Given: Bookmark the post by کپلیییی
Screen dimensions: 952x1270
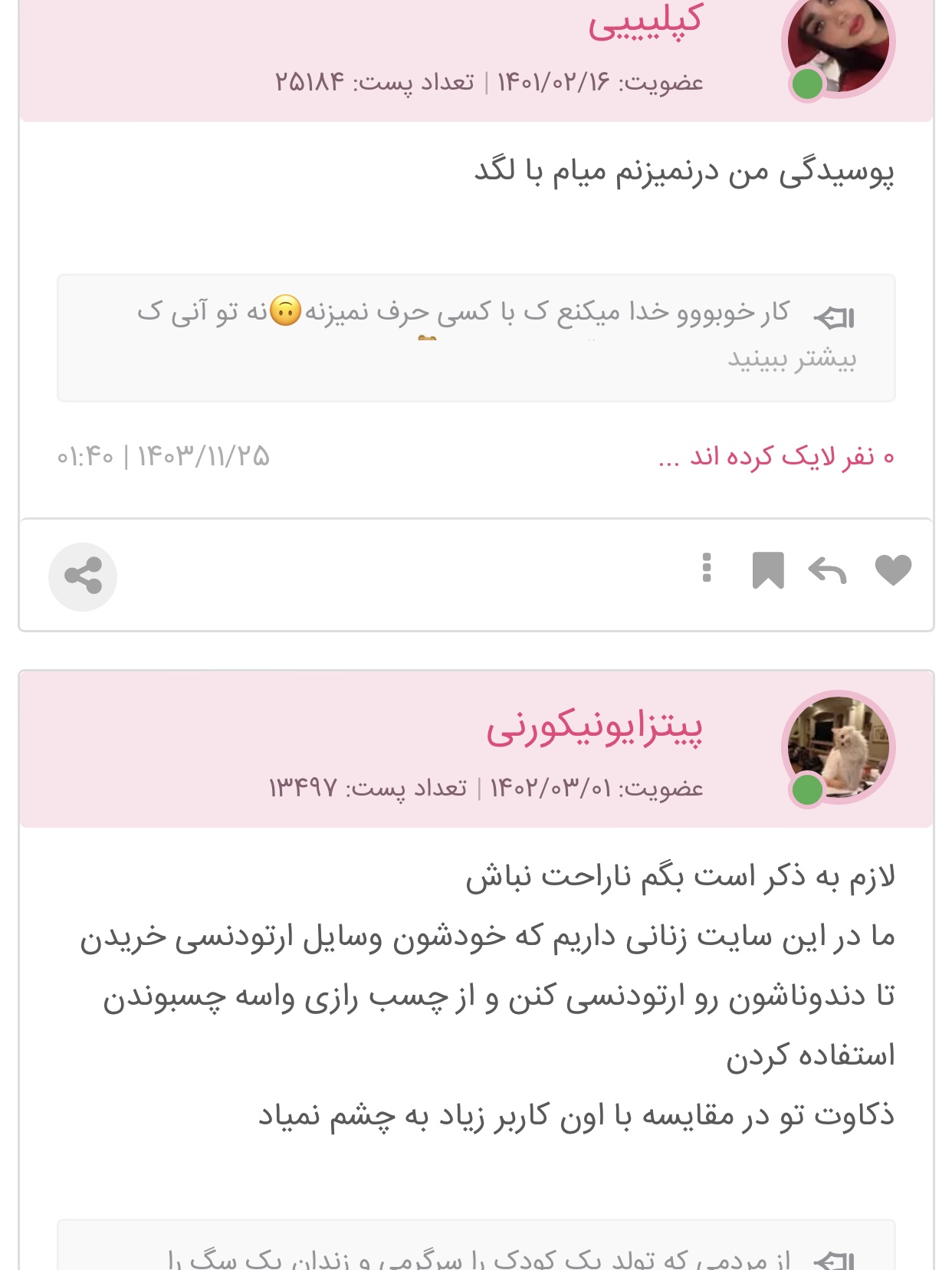Looking at the screenshot, I should [768, 571].
